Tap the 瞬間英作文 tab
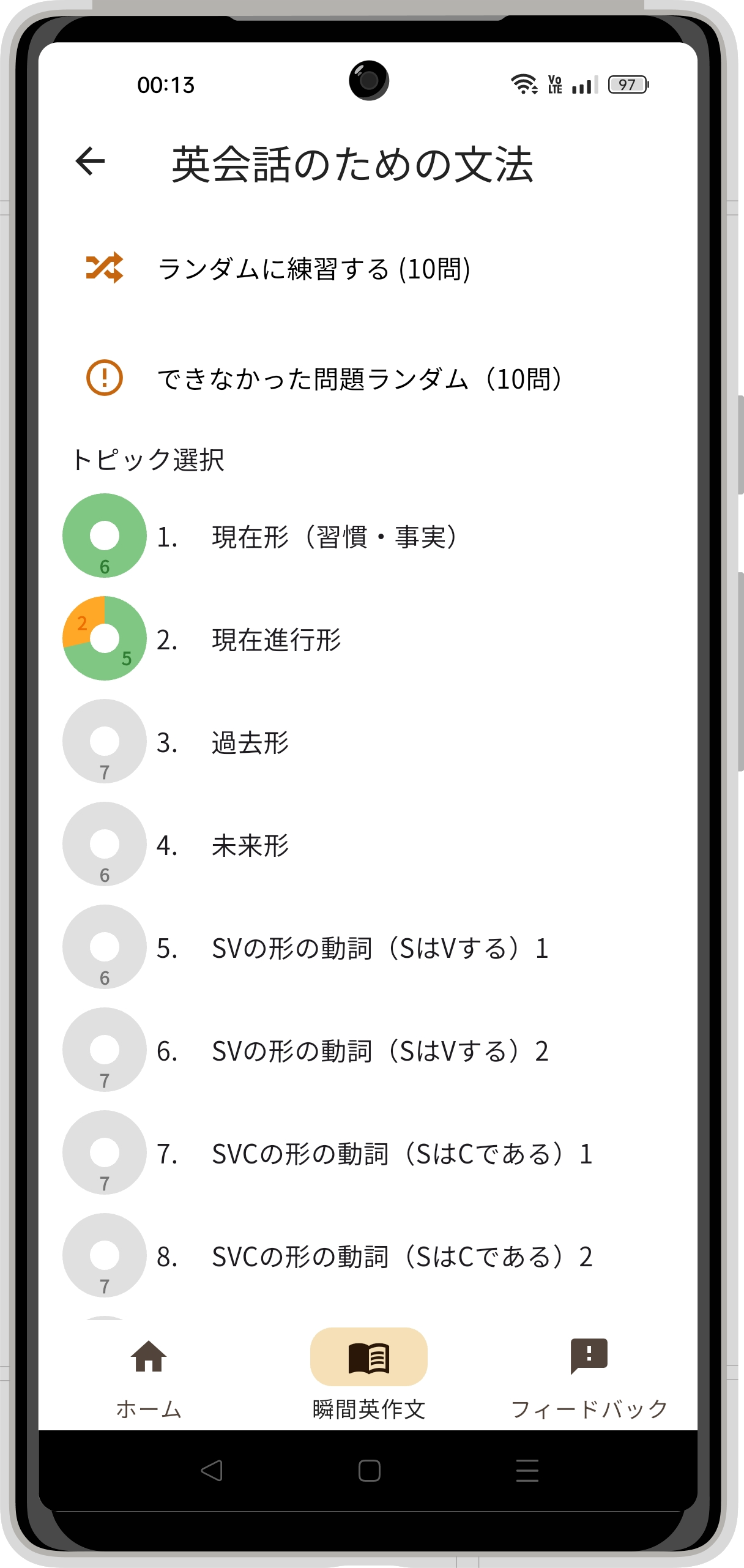 [x=368, y=1377]
